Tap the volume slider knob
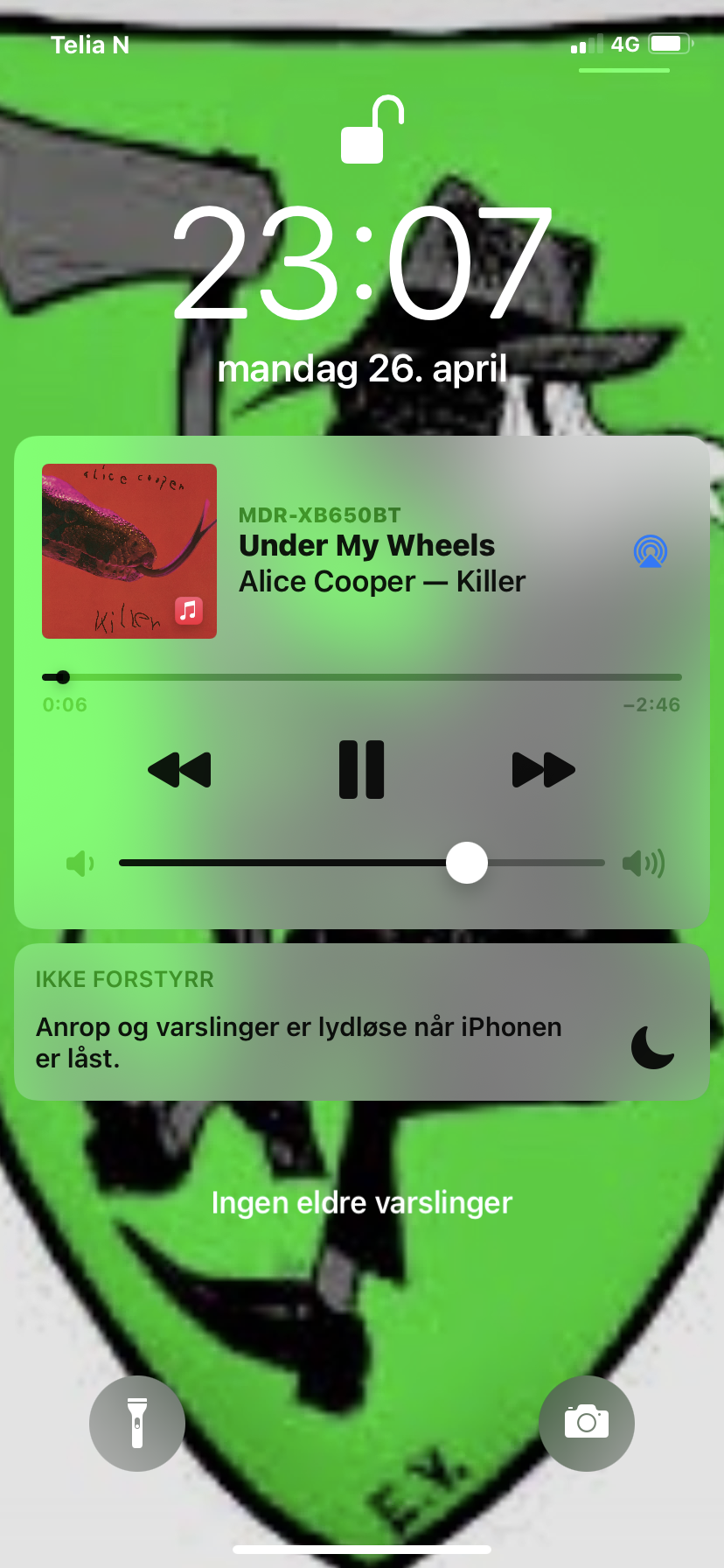The image size is (724, 1568). tap(467, 863)
